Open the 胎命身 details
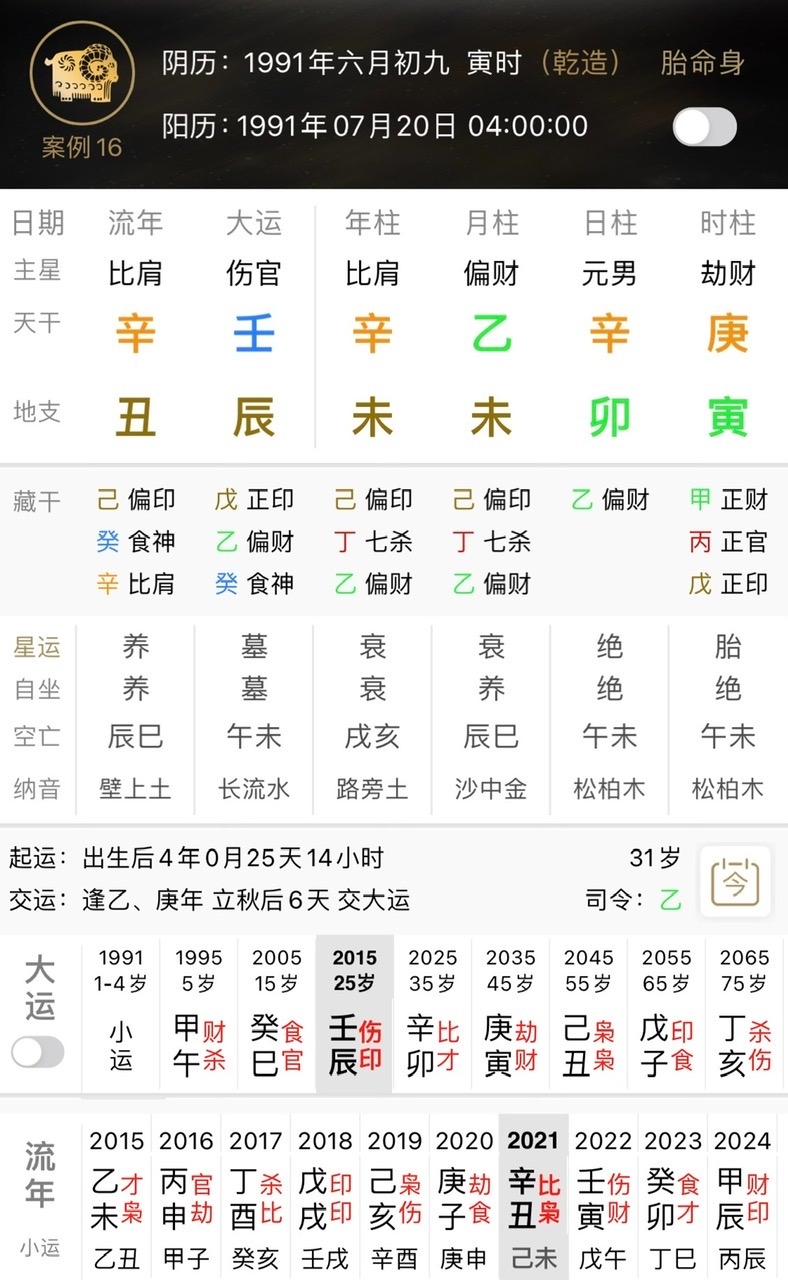The image size is (788, 1280). point(702,63)
